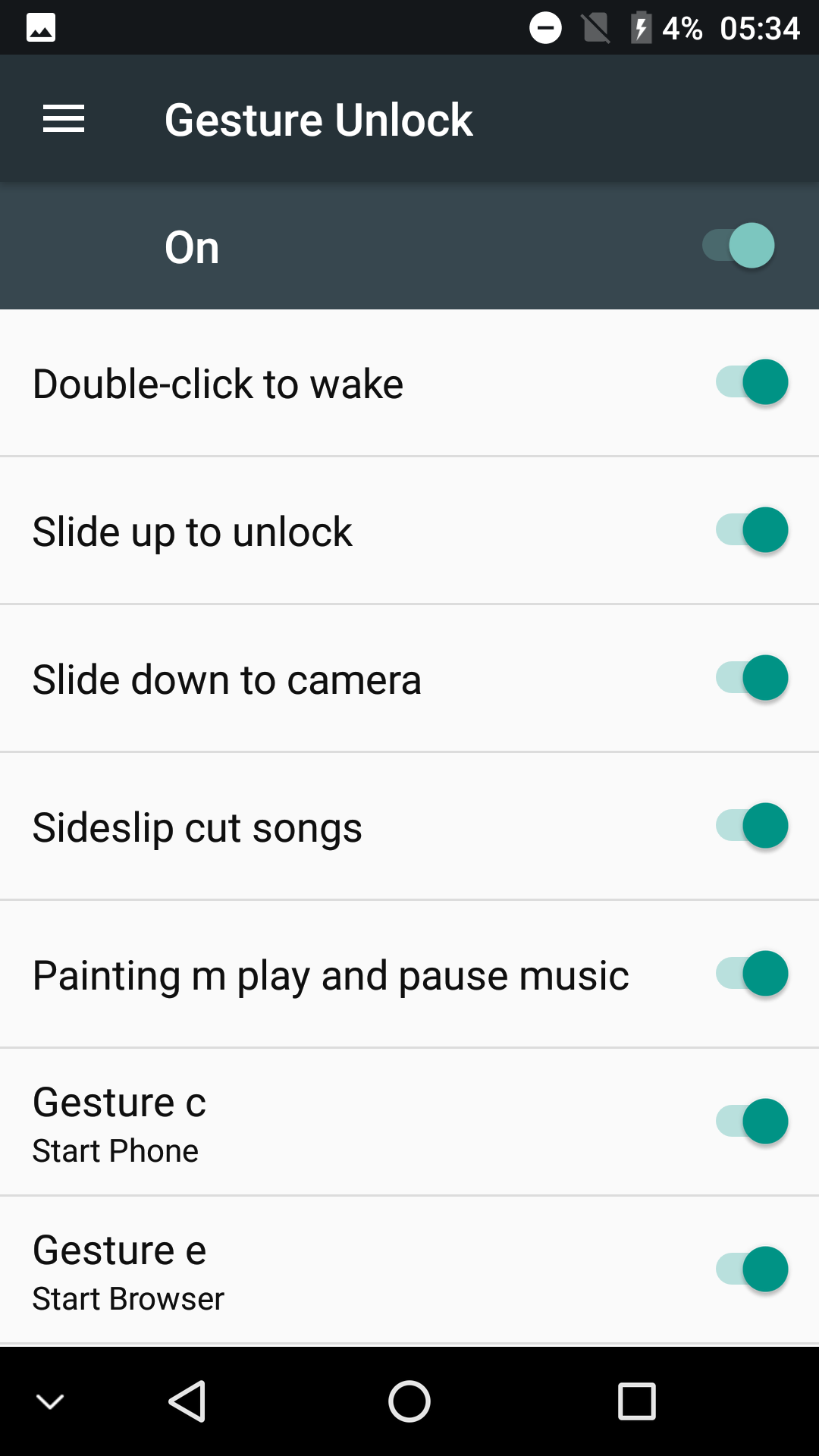Hide the navigation bar with the chevron
The width and height of the screenshot is (819, 1456).
(50, 1401)
